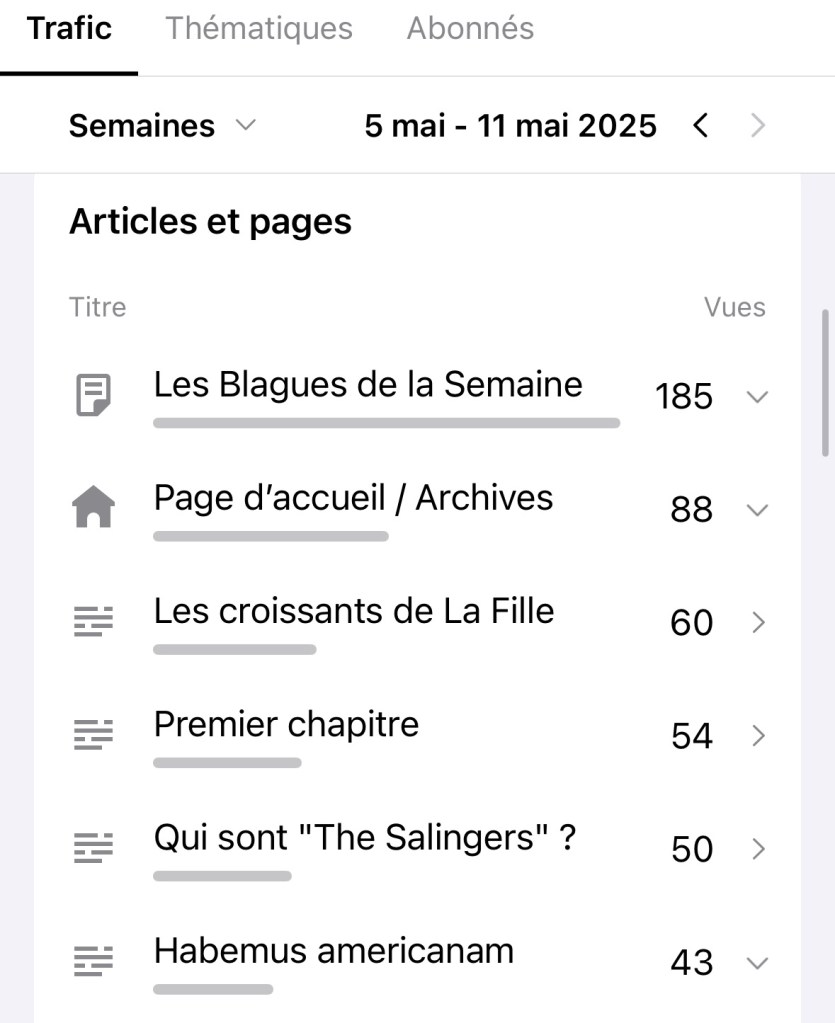The height and width of the screenshot is (1023, 835).
Task: Click the next week arrow
Action: pyautogui.click(x=758, y=125)
